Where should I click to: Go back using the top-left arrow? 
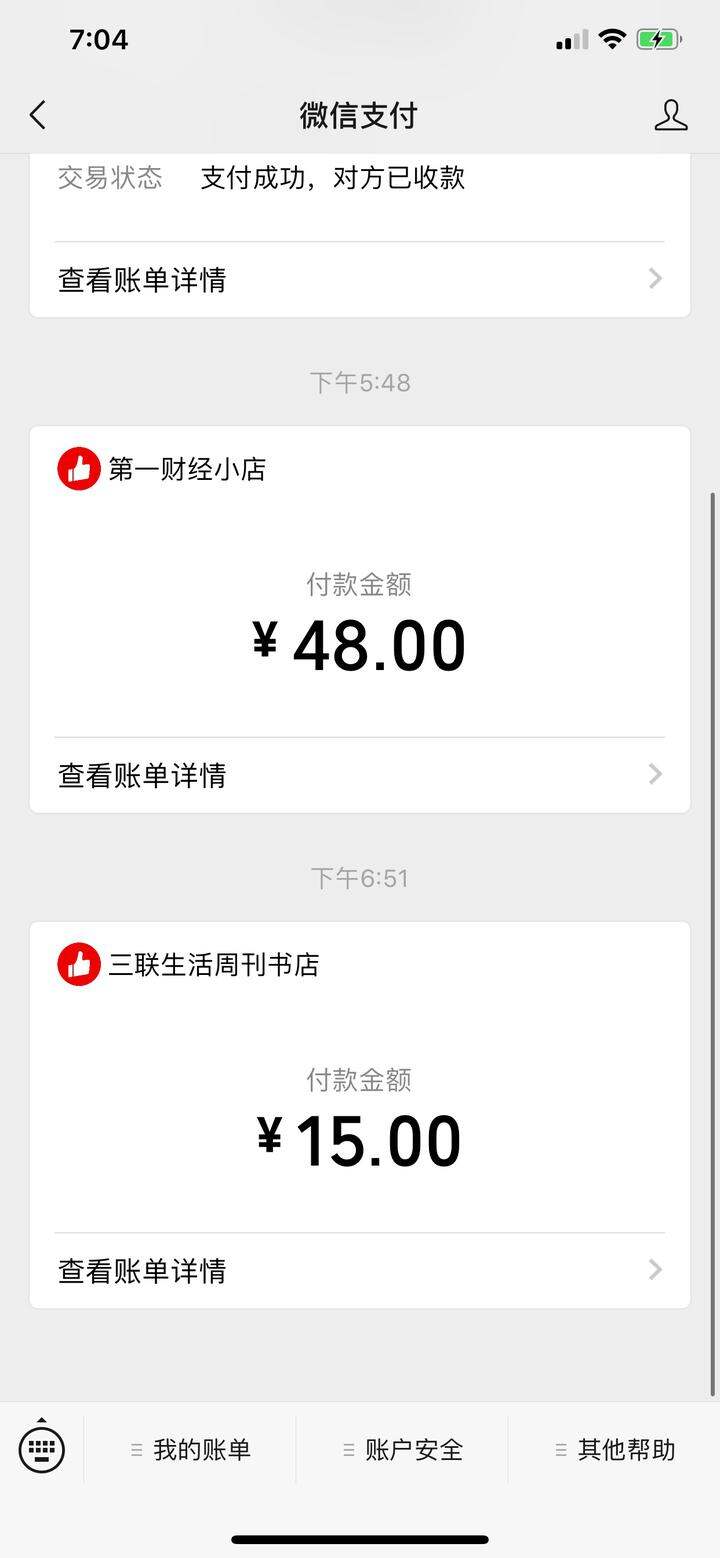[38, 115]
